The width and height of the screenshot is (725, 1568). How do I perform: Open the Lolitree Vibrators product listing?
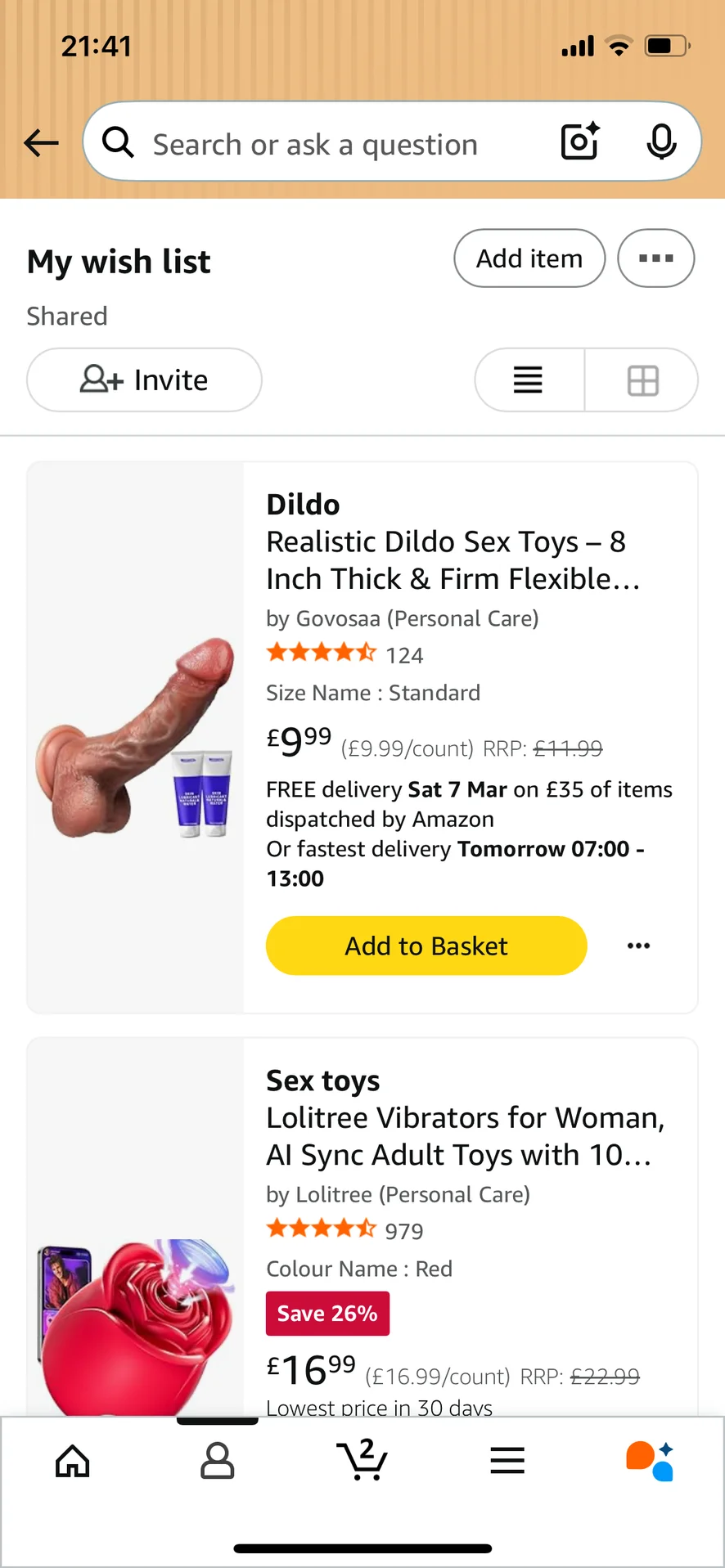464,1136
